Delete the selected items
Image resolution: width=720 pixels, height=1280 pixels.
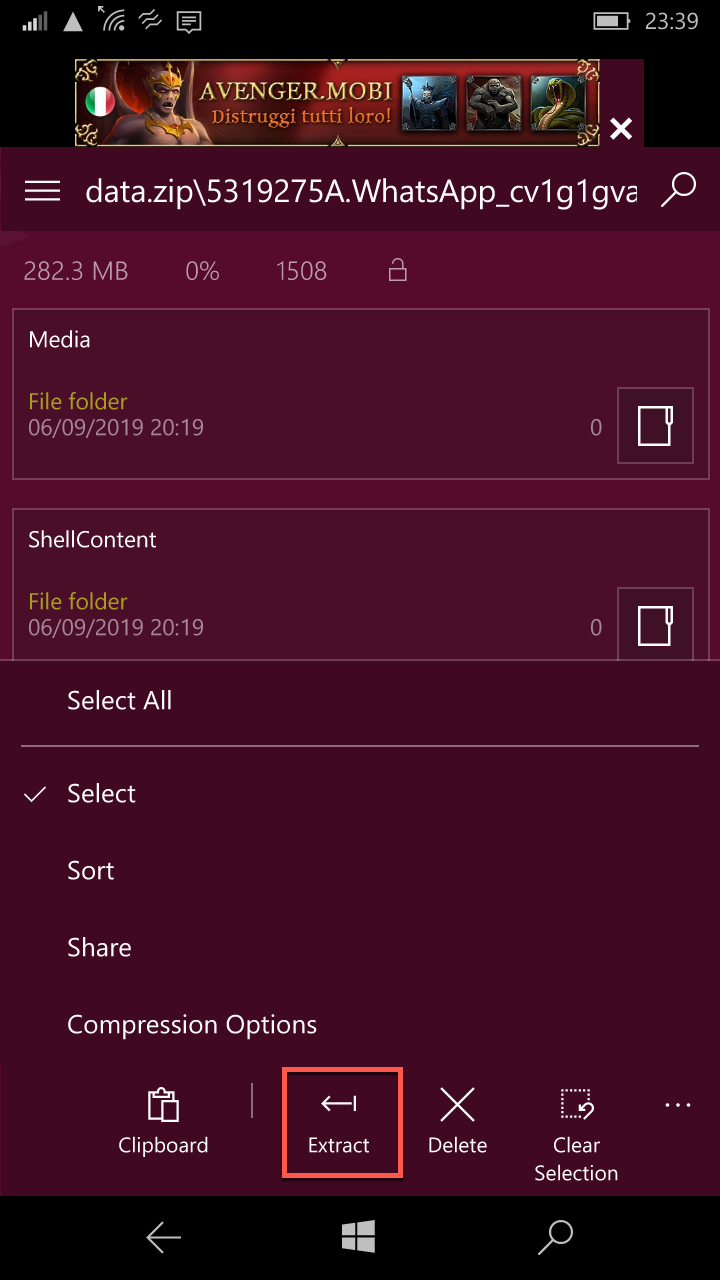[457, 1122]
